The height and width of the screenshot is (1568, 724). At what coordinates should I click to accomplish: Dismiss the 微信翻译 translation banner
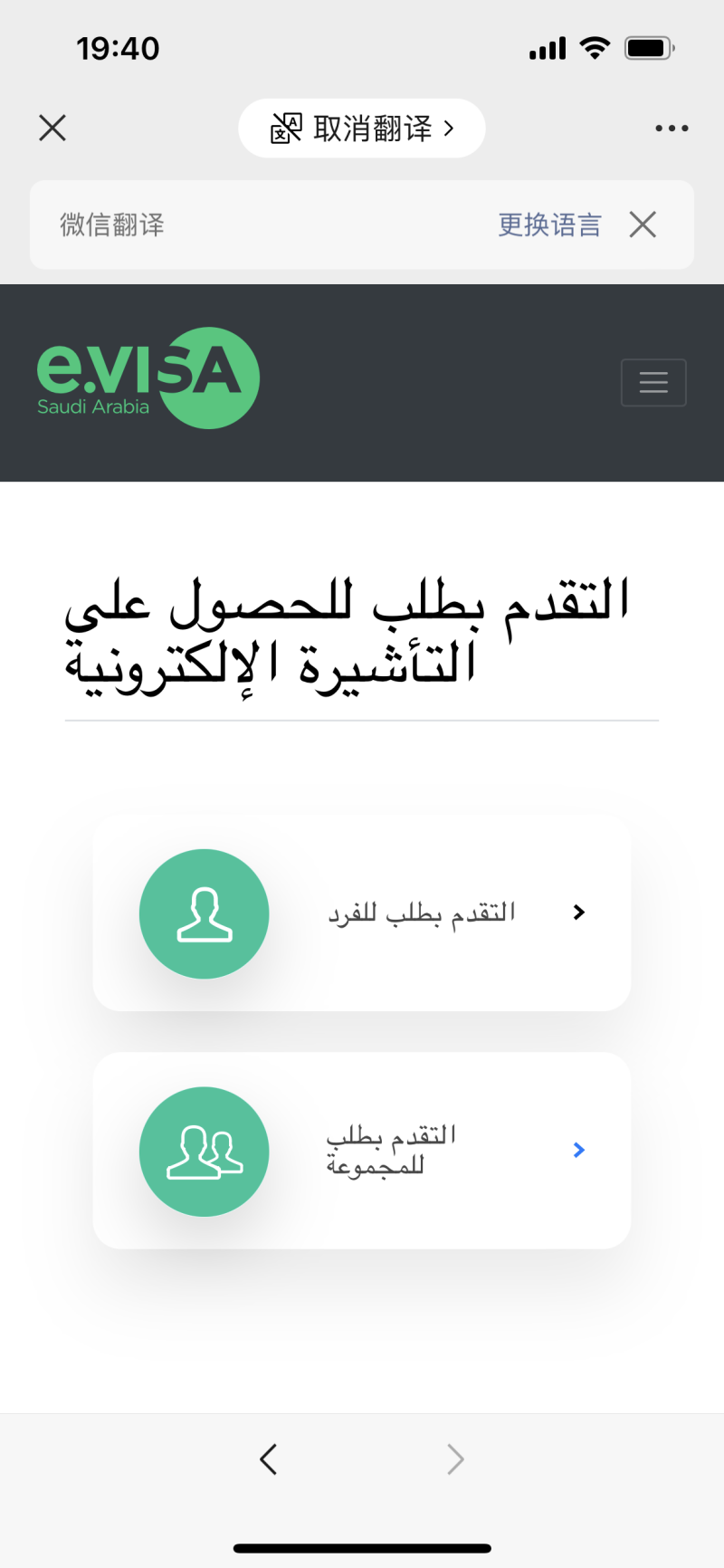pyautogui.click(x=643, y=225)
